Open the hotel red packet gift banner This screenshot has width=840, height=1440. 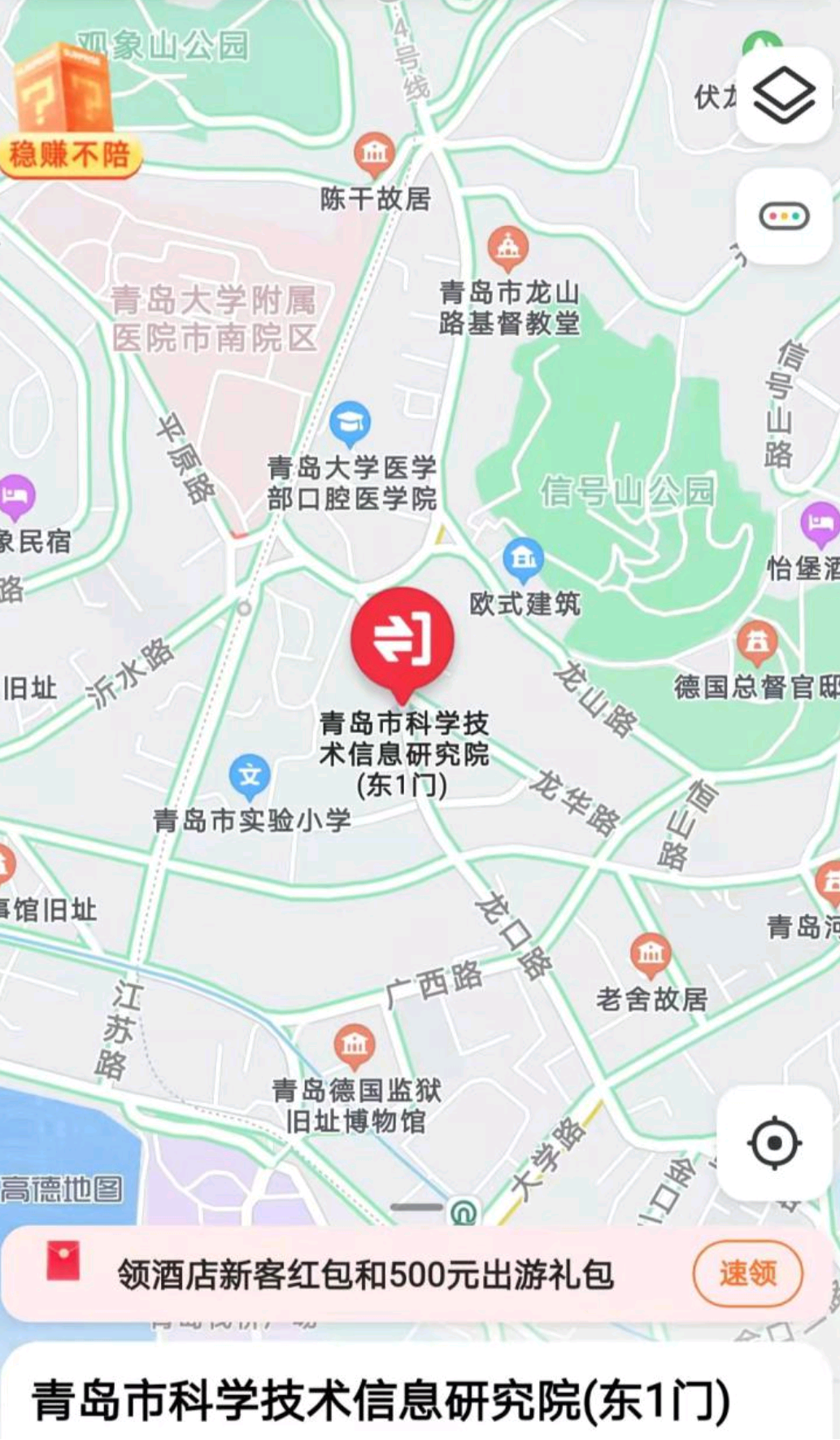[x=366, y=1274]
